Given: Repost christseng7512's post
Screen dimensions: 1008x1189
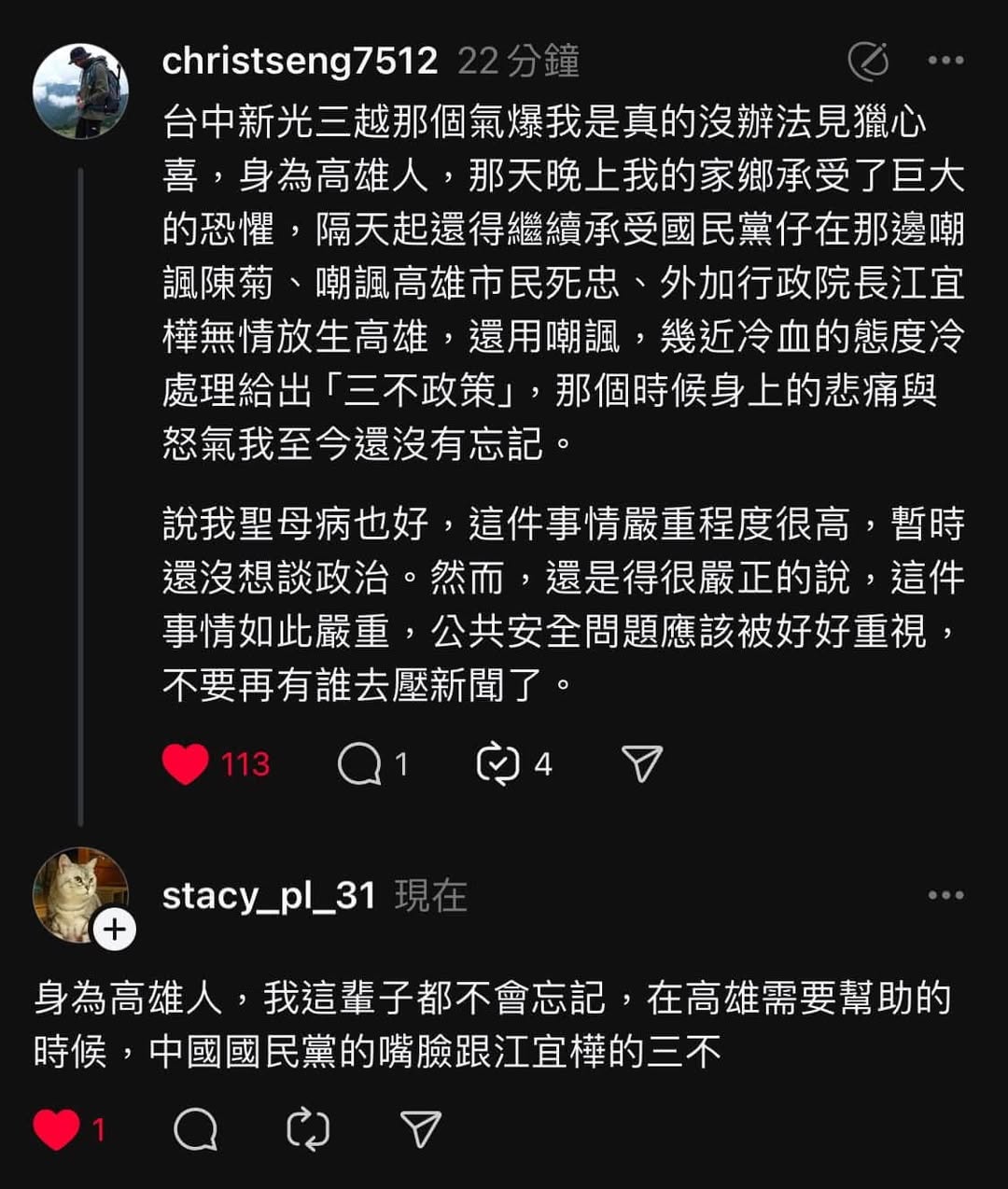Looking at the screenshot, I should tap(497, 764).
